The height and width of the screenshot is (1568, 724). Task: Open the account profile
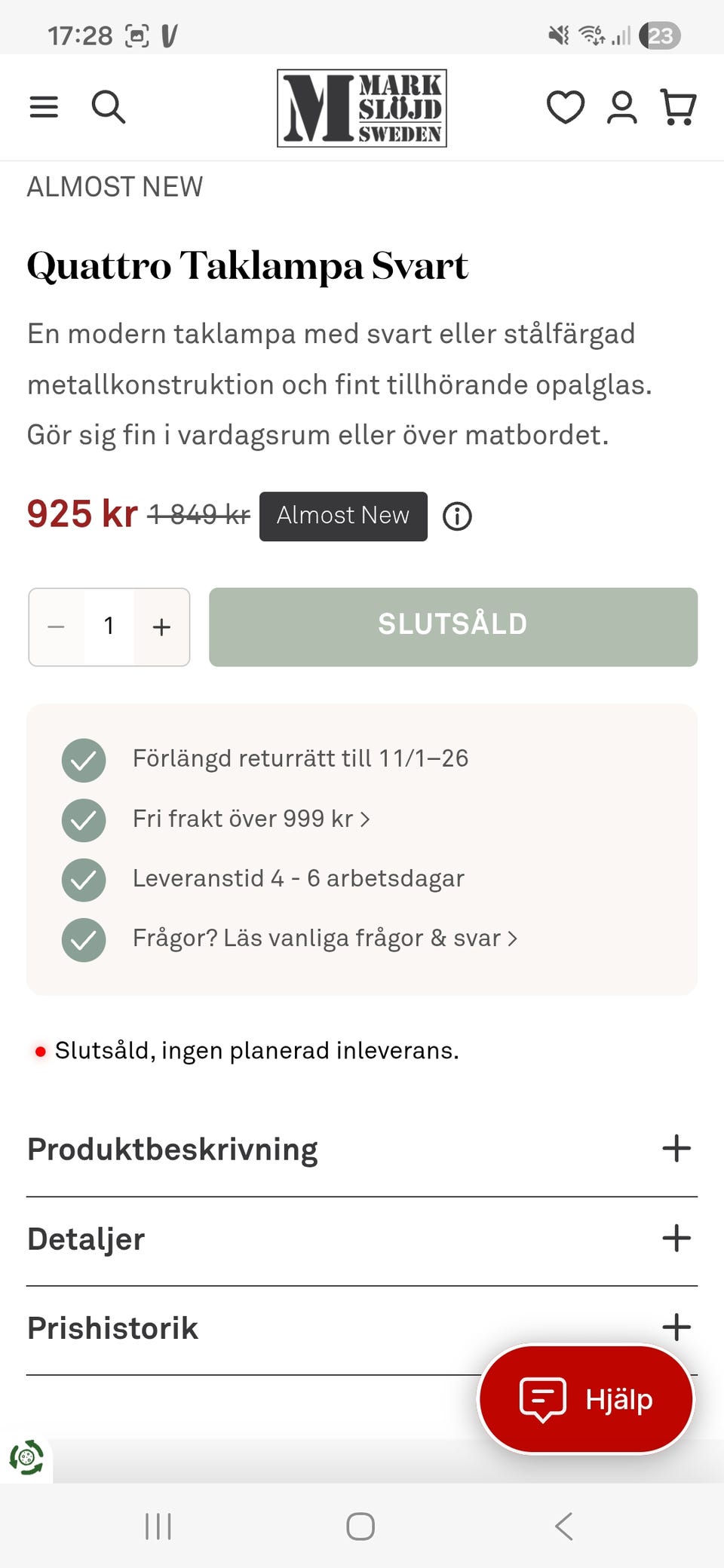pyautogui.click(x=622, y=107)
